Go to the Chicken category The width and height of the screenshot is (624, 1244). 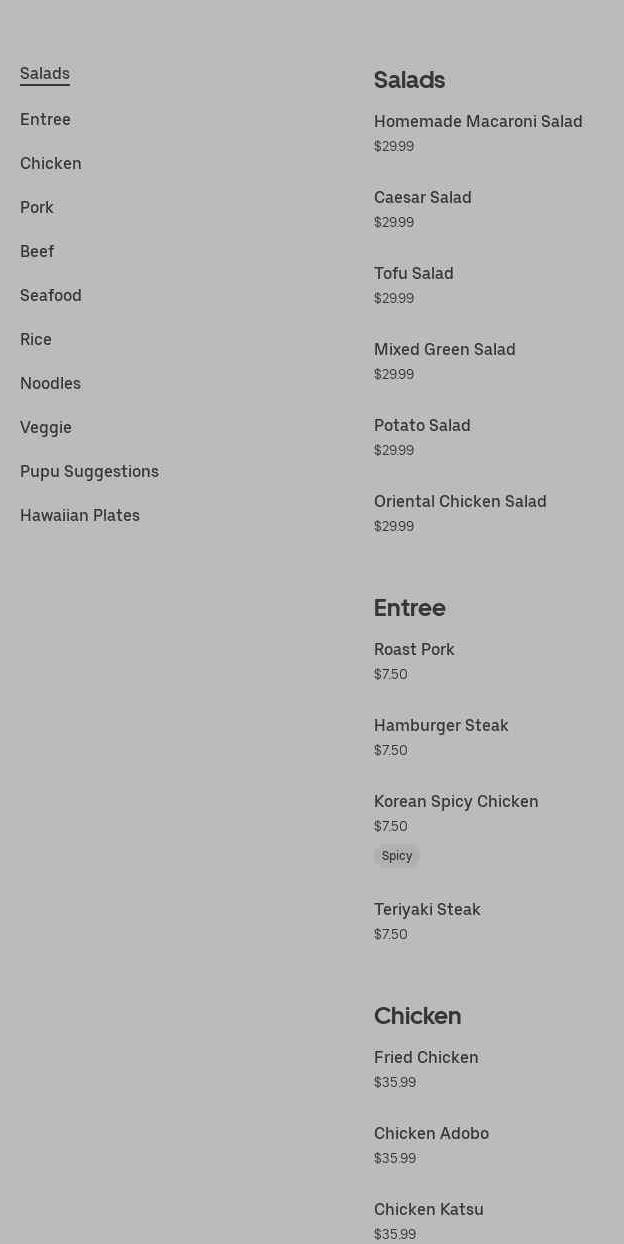point(51,164)
